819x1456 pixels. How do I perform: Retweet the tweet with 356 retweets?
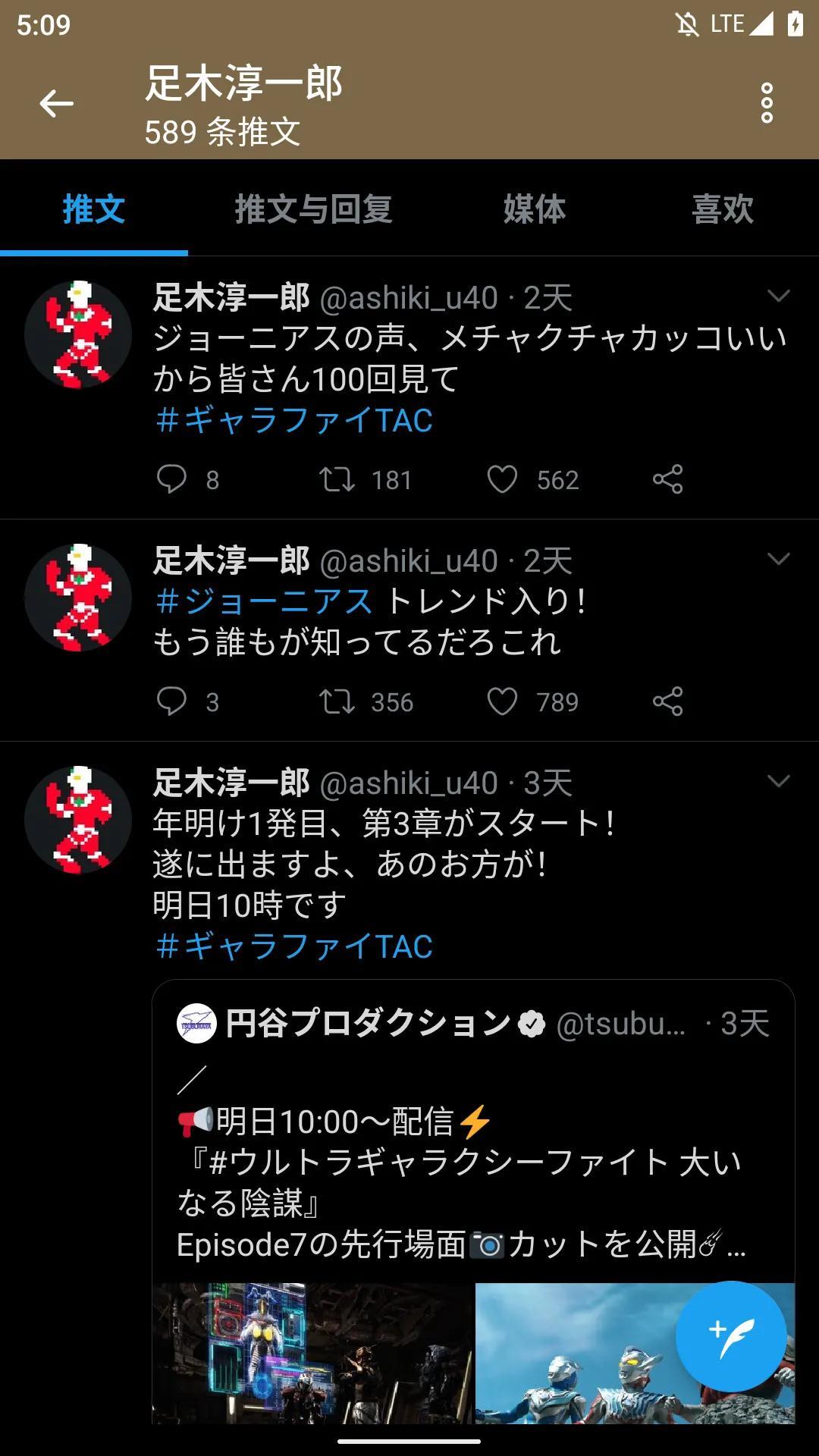(x=337, y=701)
